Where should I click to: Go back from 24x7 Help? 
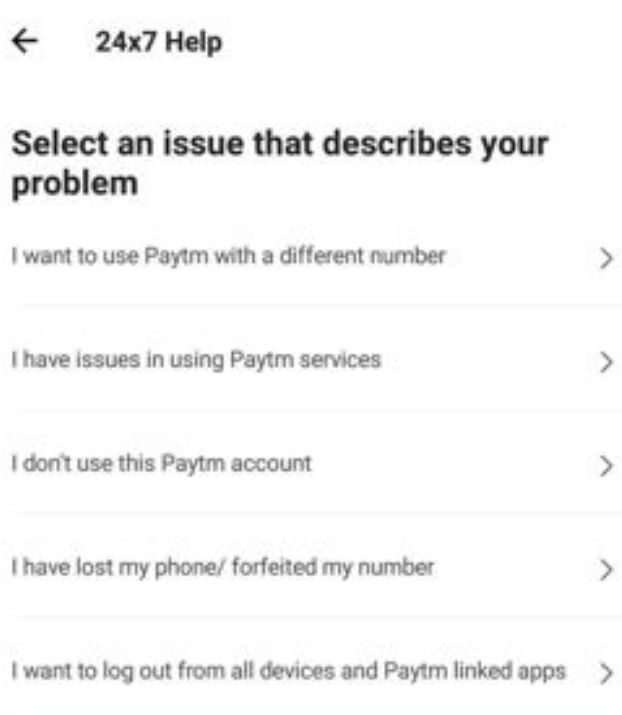(27, 42)
